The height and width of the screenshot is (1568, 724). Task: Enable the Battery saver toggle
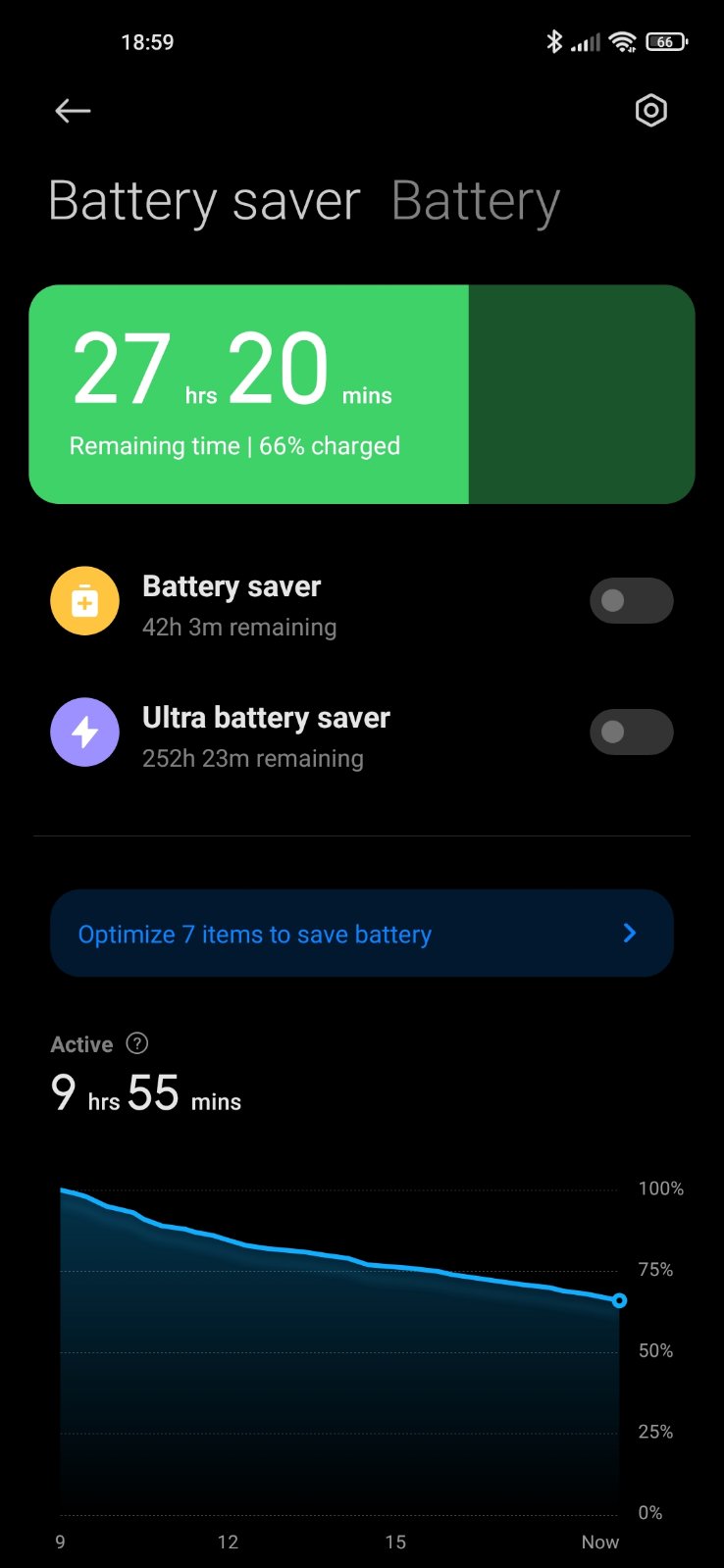[x=631, y=600]
